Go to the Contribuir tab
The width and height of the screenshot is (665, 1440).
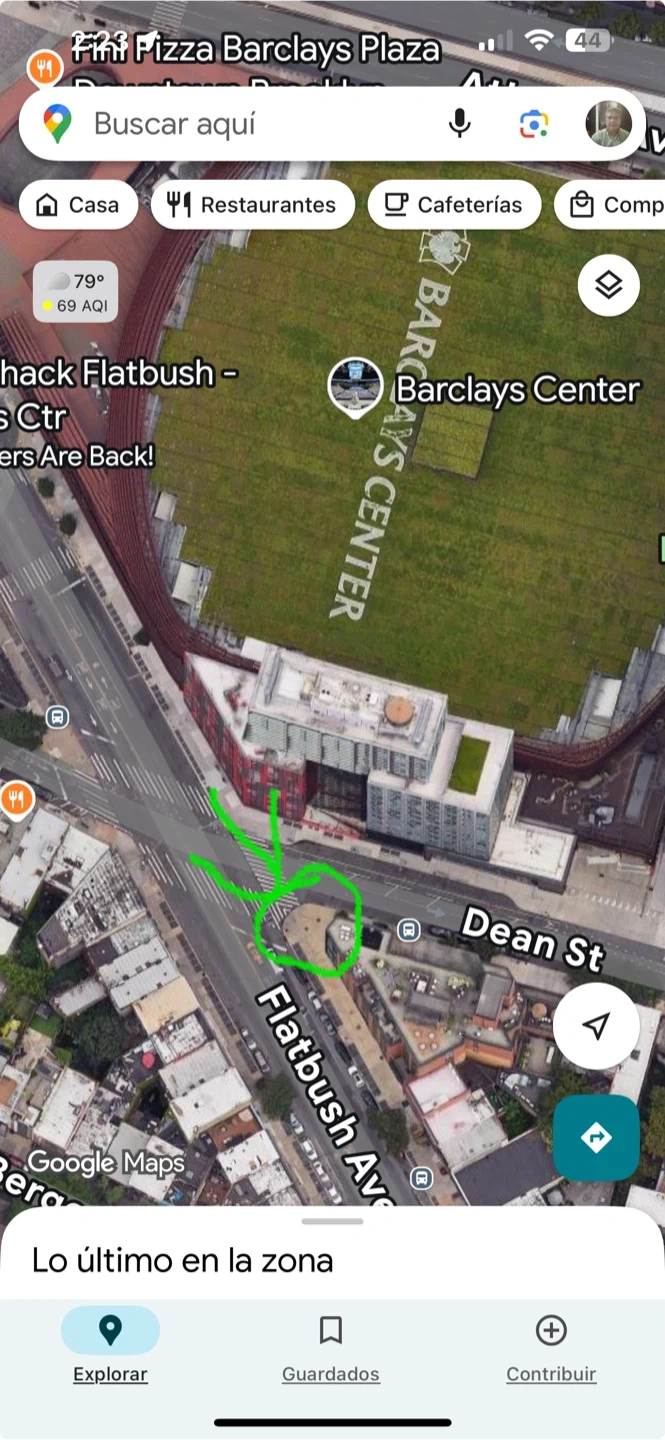click(x=551, y=1346)
